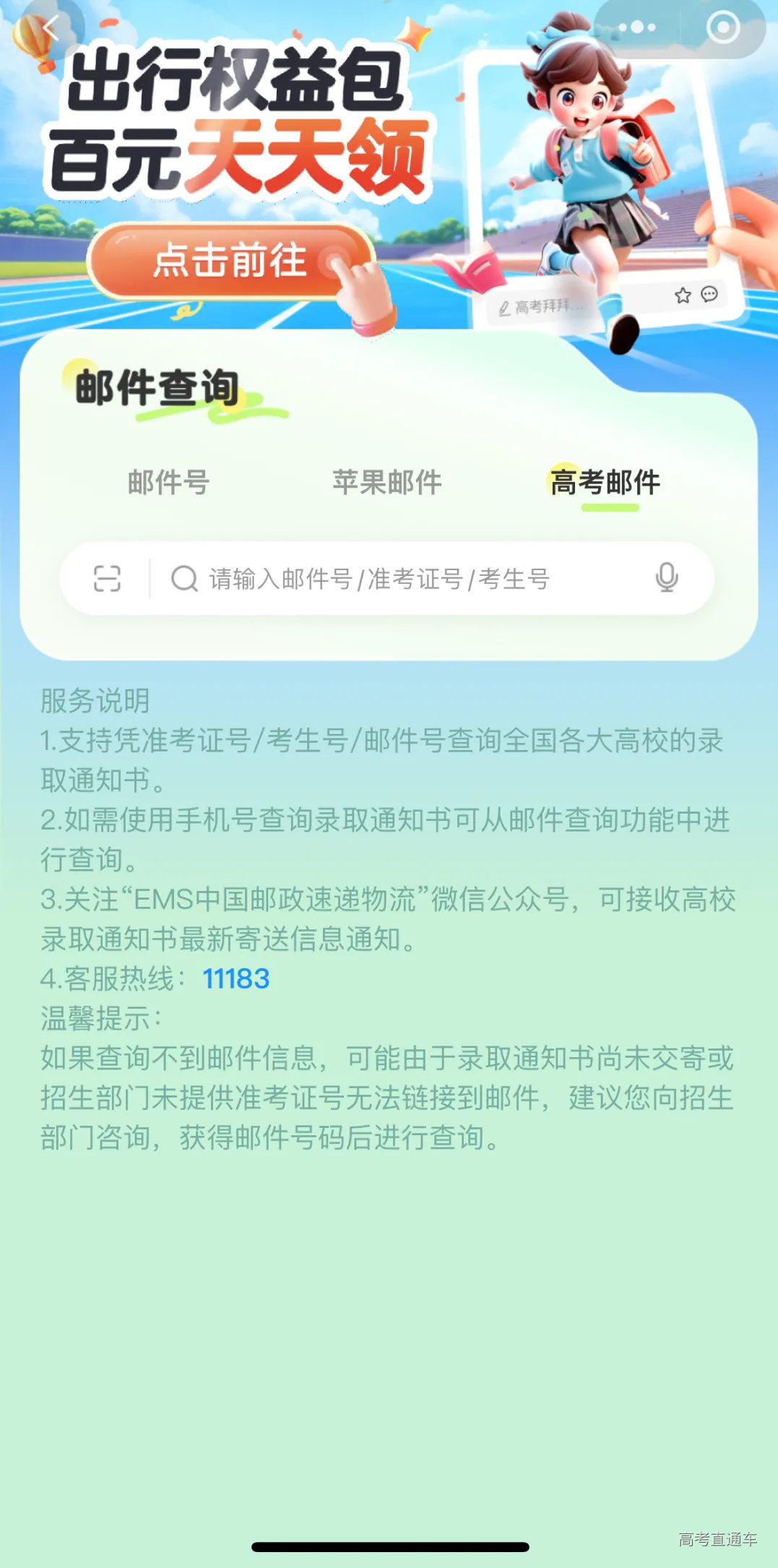Tap the circular close capsule button

720,27
